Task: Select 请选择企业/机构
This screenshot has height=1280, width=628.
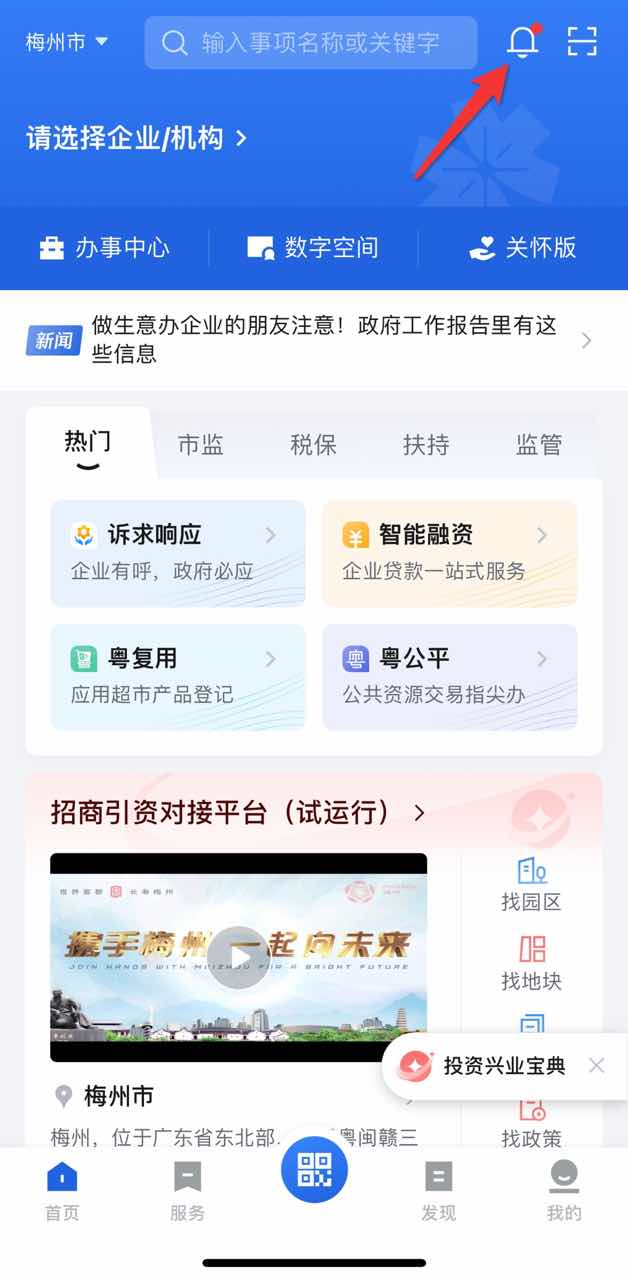Action: [x=136, y=138]
